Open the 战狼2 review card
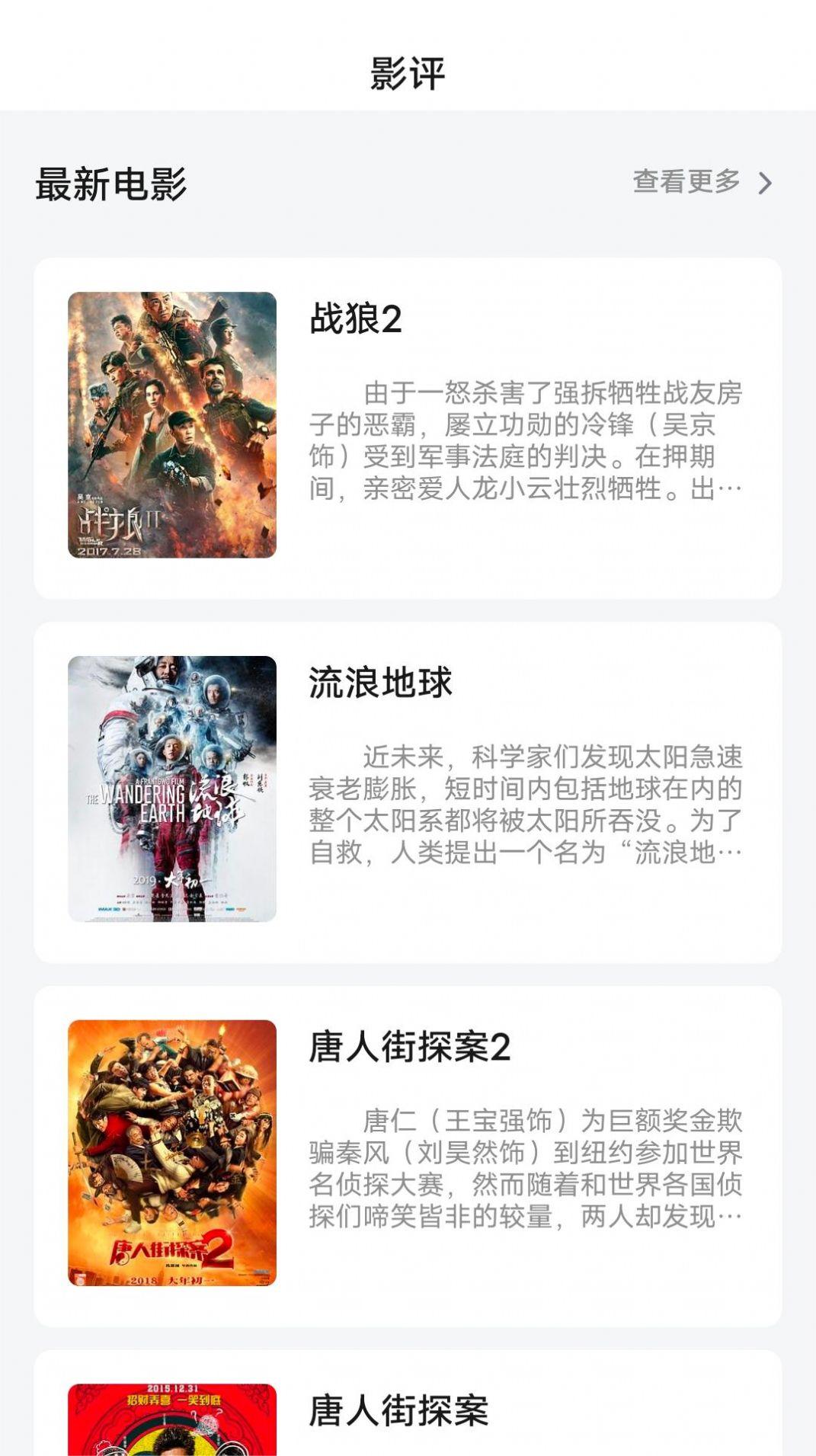 click(x=408, y=424)
